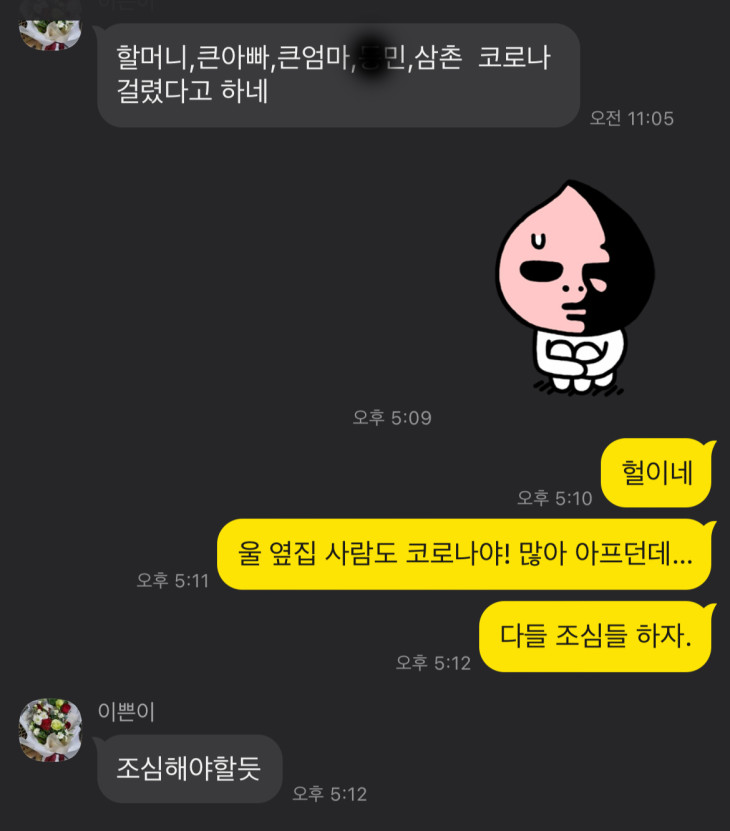Open 이쁜이's profile picture beside 조심해야할듯
This screenshot has width=730, height=831.
pyautogui.click(x=50, y=729)
